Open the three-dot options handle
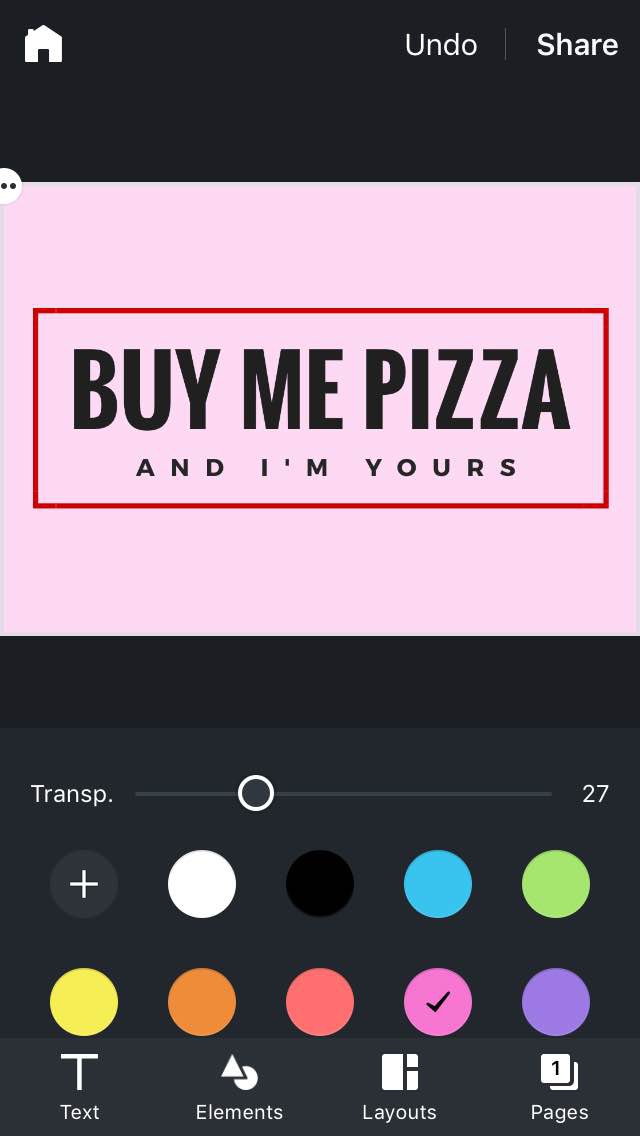 point(9,186)
